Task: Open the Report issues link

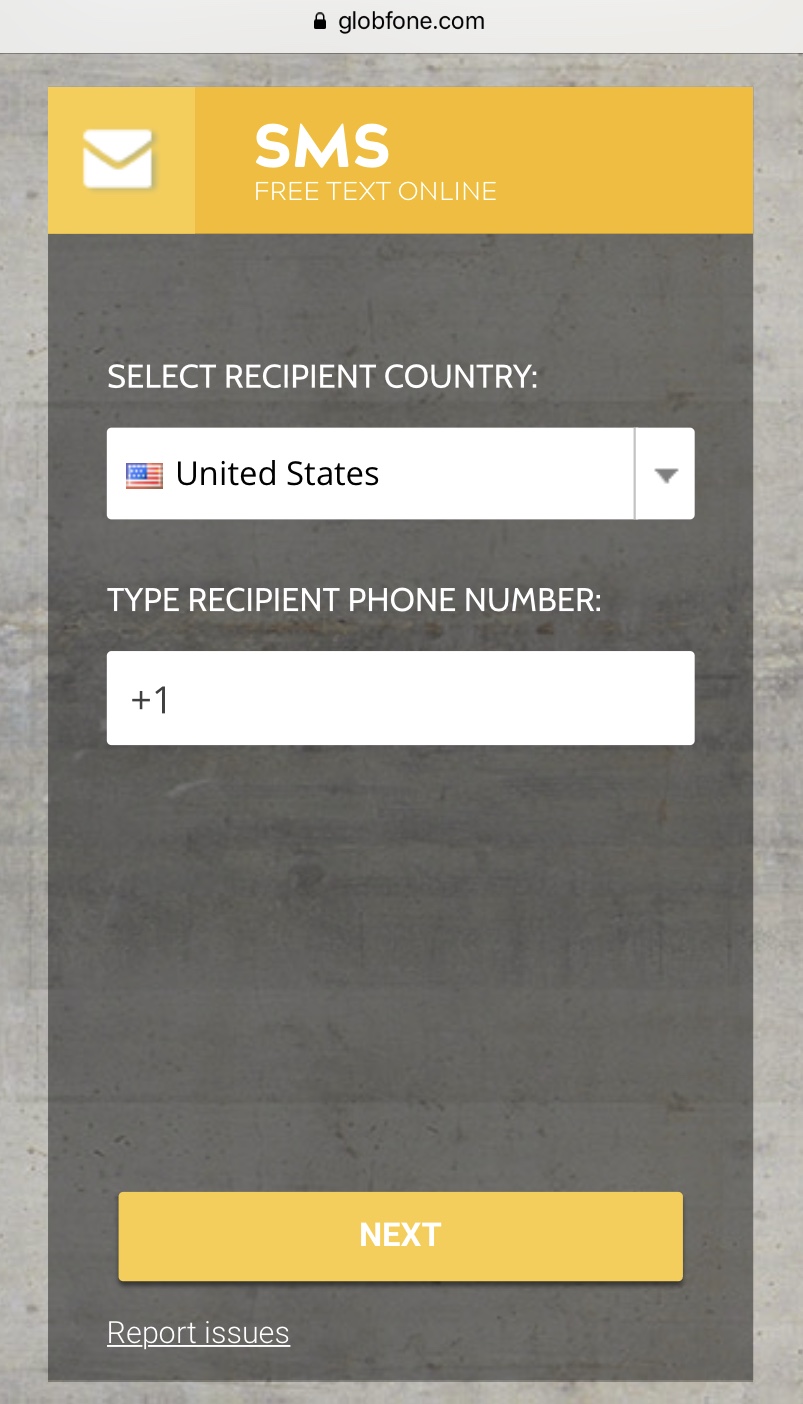Action: pyautogui.click(x=198, y=1333)
